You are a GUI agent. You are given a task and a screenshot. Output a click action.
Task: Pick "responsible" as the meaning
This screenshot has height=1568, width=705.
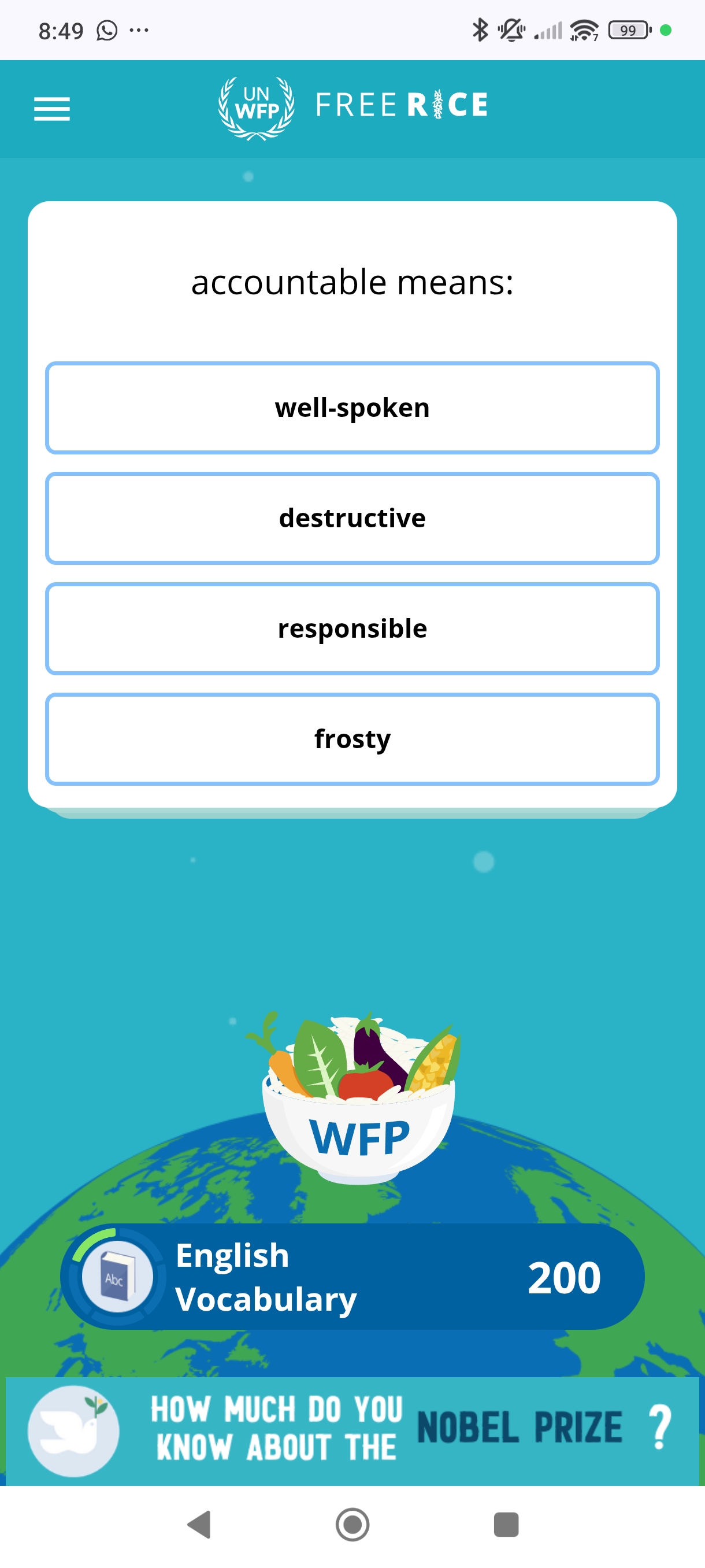[352, 629]
